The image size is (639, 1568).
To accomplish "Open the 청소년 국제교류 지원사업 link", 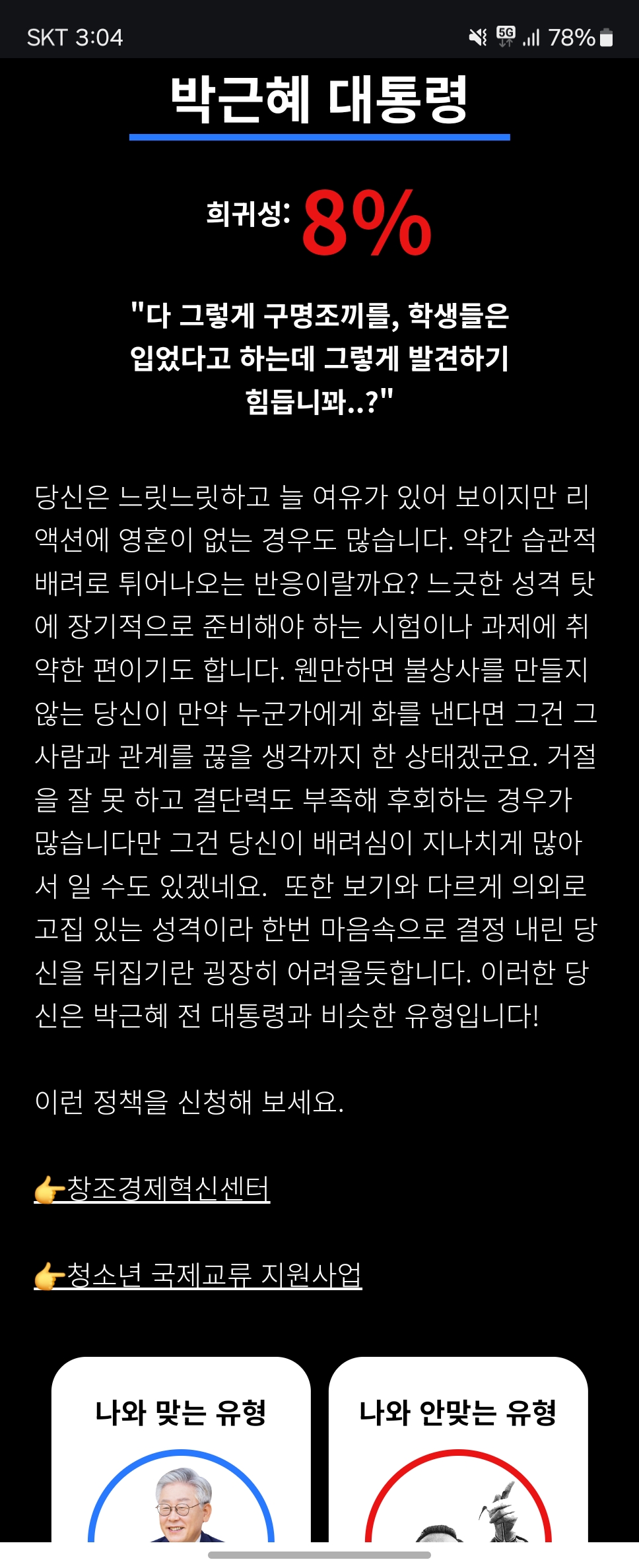I will [213, 1274].
